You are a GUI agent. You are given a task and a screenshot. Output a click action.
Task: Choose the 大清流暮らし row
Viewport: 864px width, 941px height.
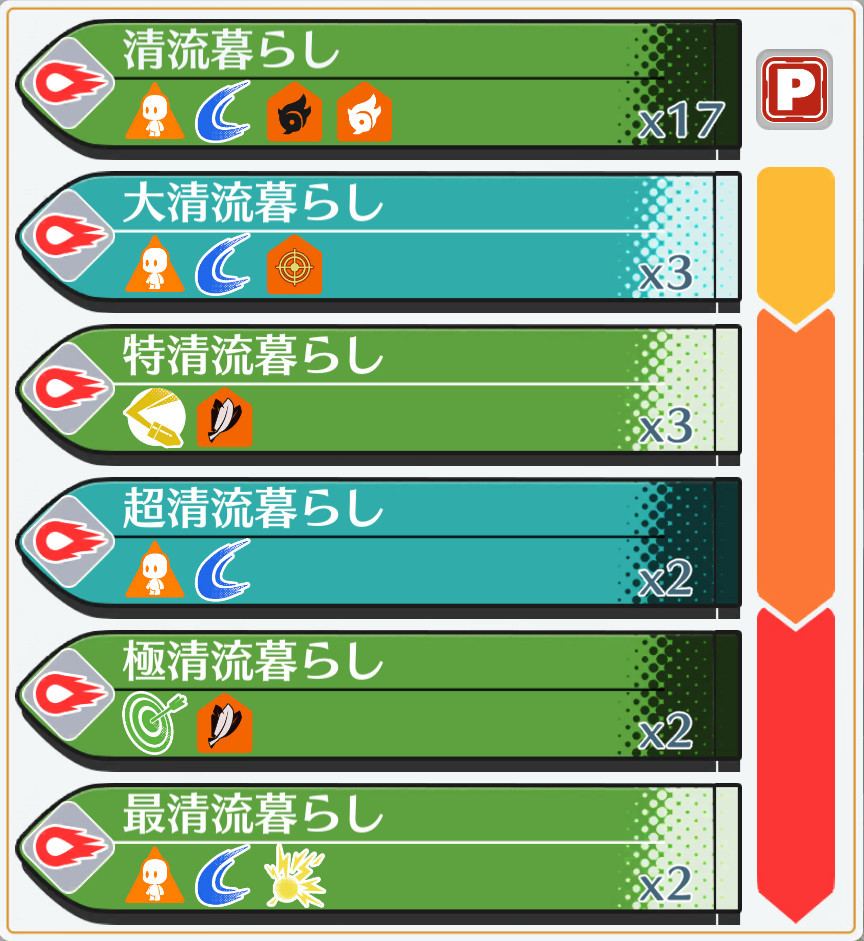click(380, 238)
